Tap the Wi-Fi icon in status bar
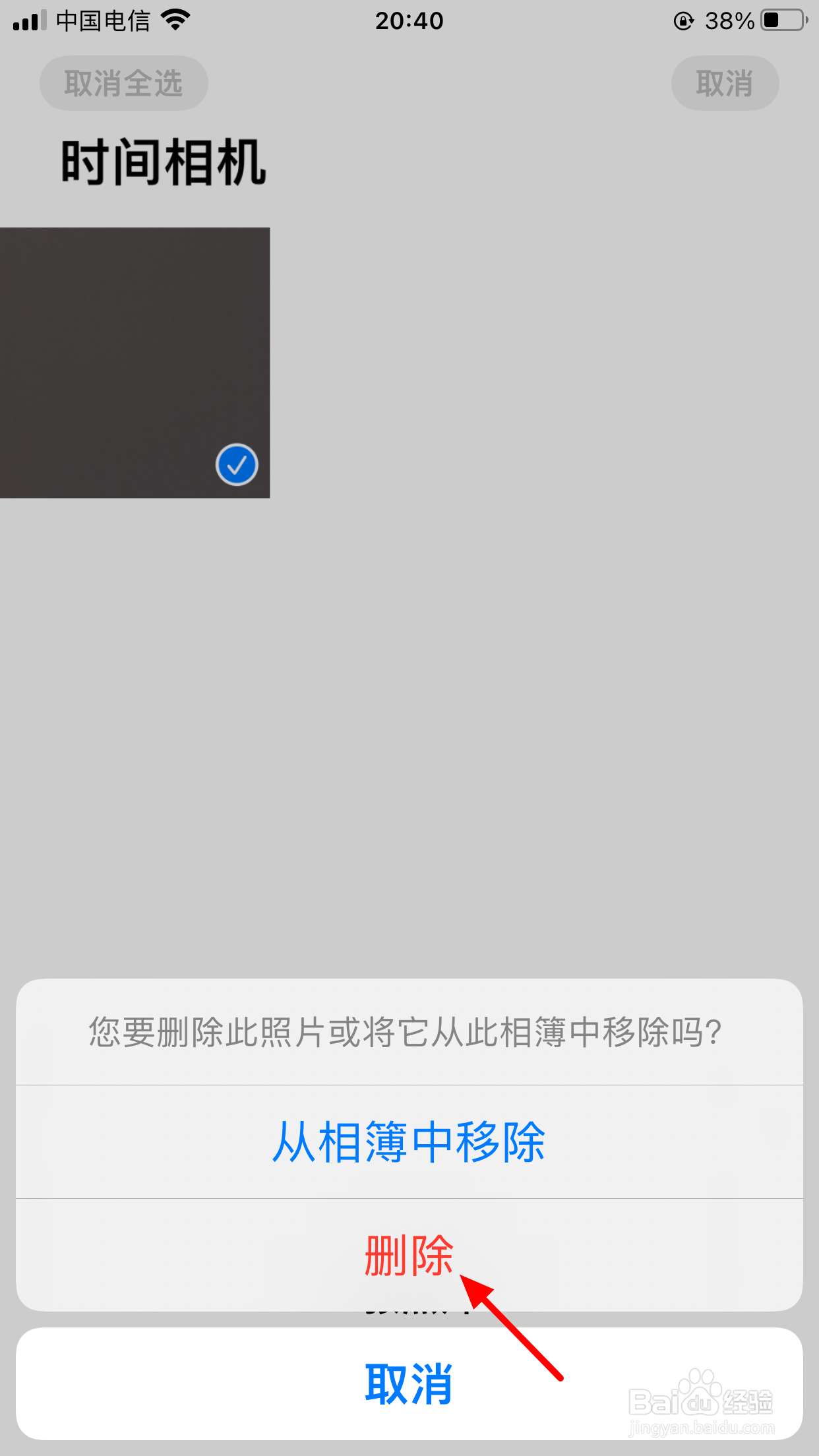 pyautogui.click(x=175, y=19)
